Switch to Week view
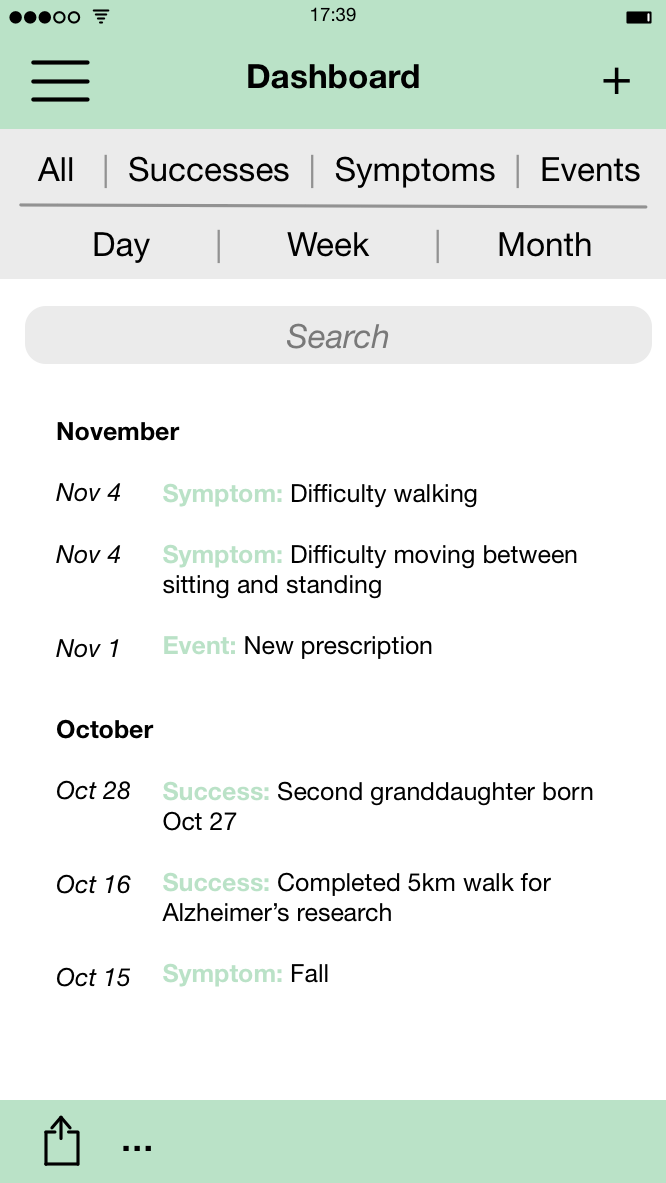Viewport: 666px width, 1183px height. [x=328, y=245]
